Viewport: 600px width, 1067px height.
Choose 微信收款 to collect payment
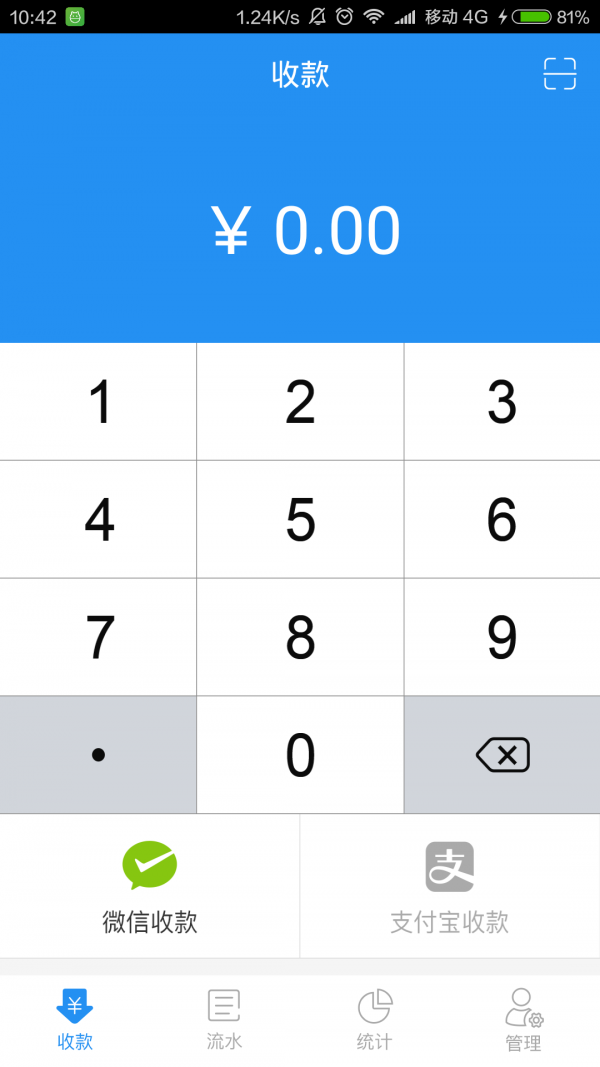coord(150,887)
